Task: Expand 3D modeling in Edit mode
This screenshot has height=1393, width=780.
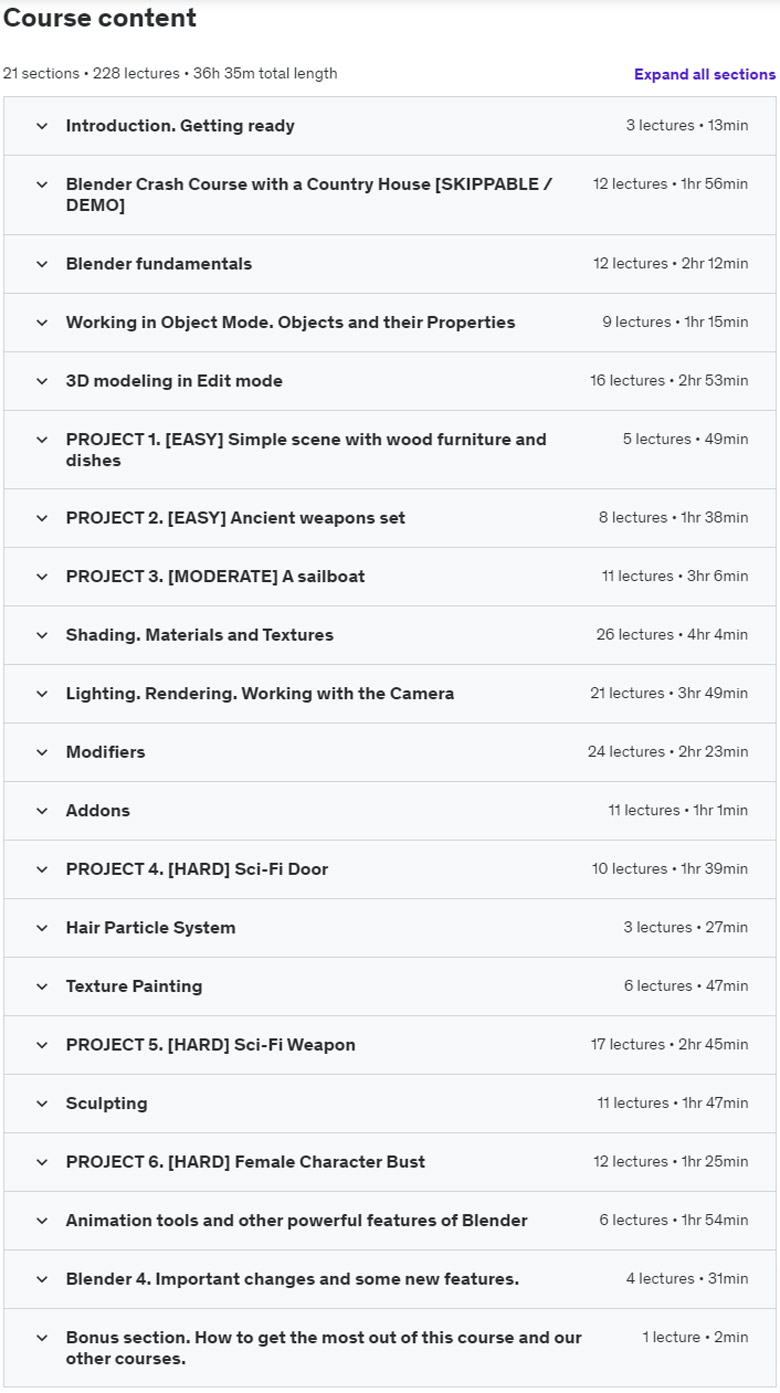Action: [x=390, y=381]
